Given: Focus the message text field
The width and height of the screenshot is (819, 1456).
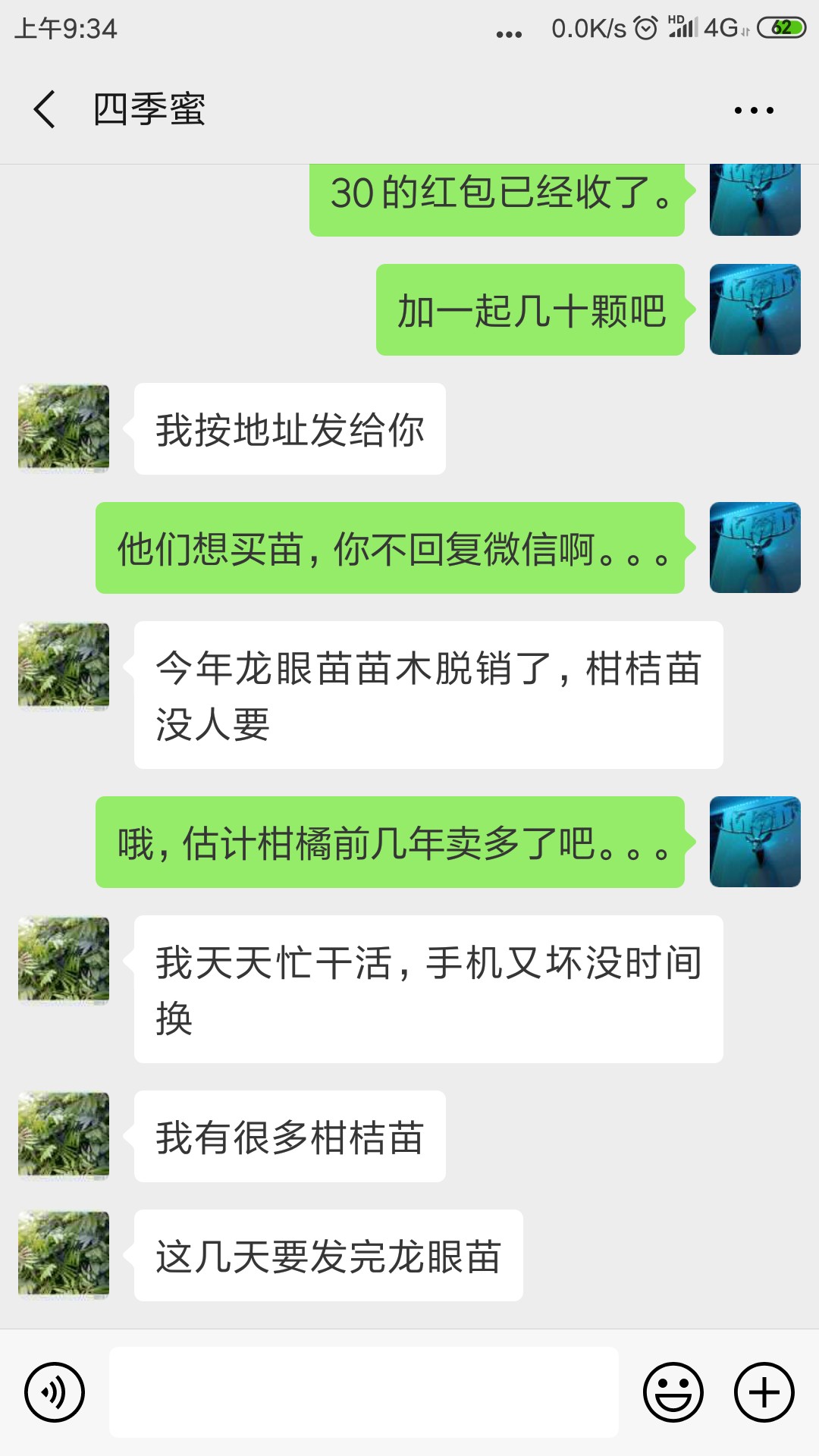Looking at the screenshot, I should (x=364, y=1392).
